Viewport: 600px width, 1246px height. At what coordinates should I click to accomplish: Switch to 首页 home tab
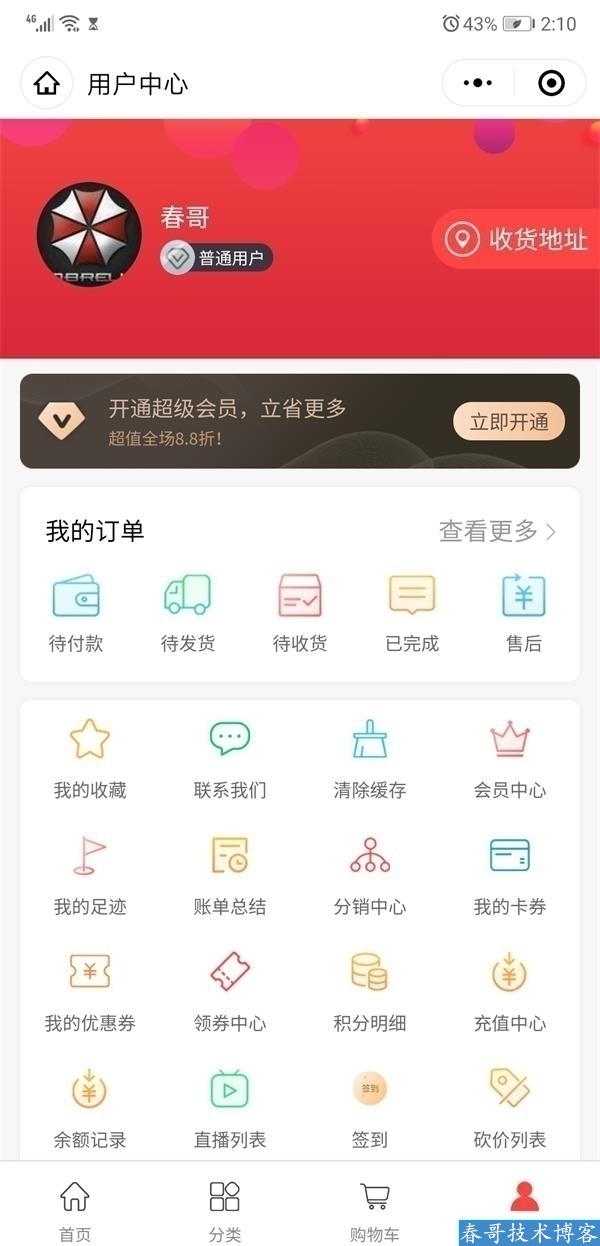(x=75, y=1210)
